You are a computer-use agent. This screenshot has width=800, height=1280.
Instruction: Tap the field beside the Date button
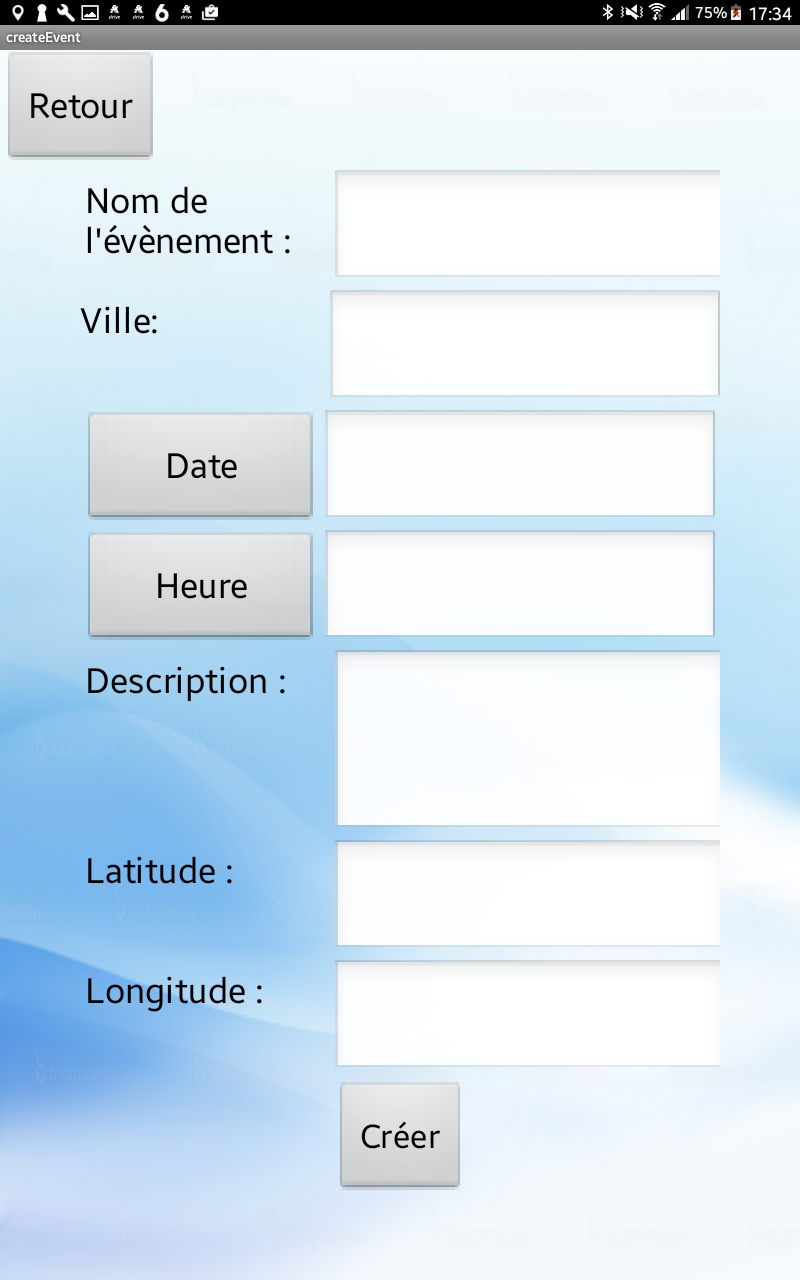(520, 463)
